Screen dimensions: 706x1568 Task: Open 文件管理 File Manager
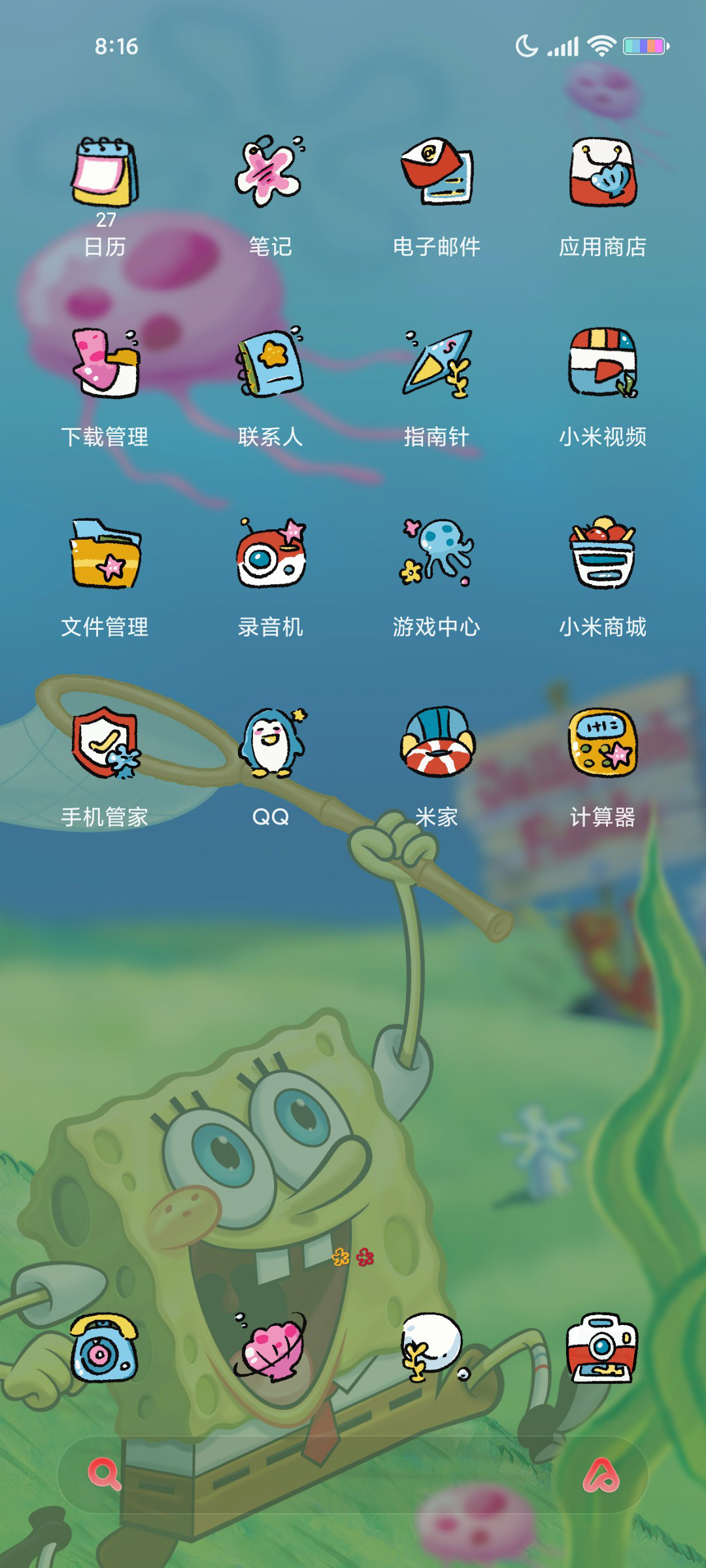(105, 555)
